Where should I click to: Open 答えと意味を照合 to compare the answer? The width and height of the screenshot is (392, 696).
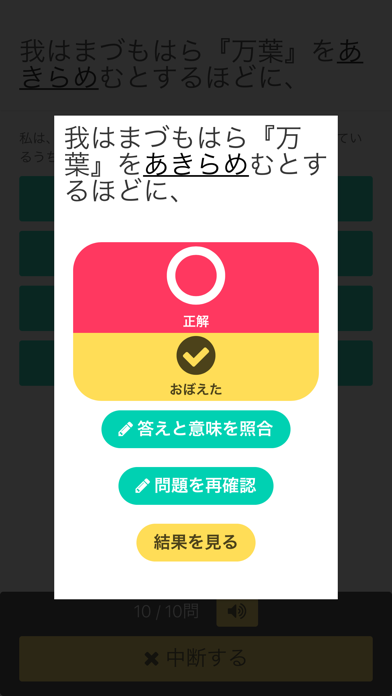196,429
